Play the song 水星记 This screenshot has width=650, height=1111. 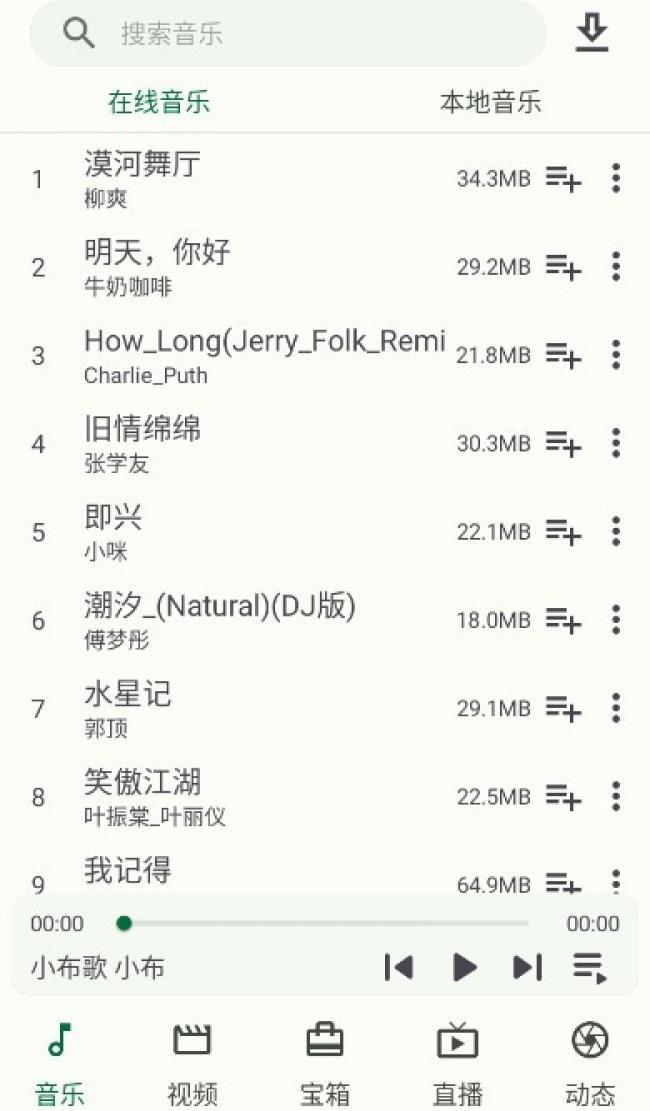pyautogui.click(x=128, y=694)
